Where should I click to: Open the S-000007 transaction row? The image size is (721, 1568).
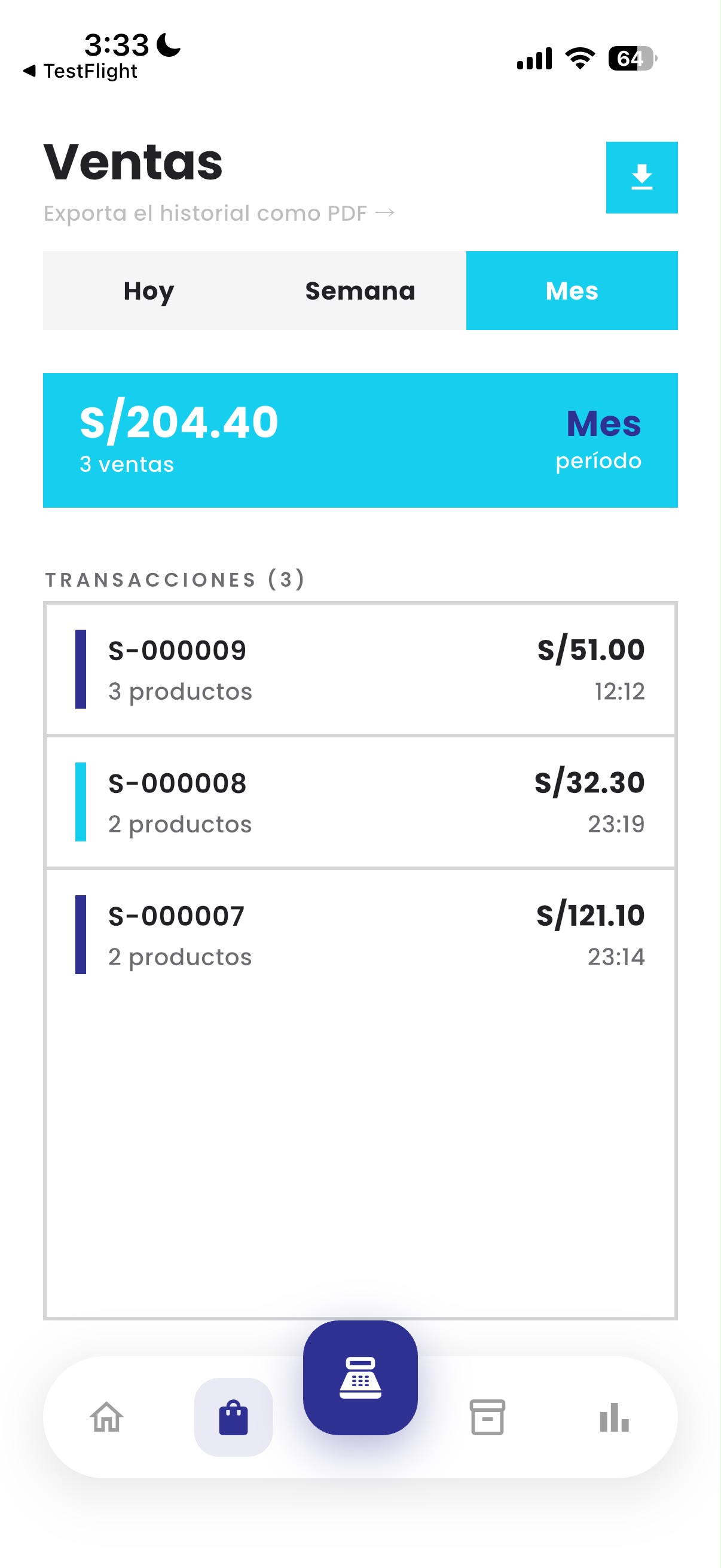360,934
